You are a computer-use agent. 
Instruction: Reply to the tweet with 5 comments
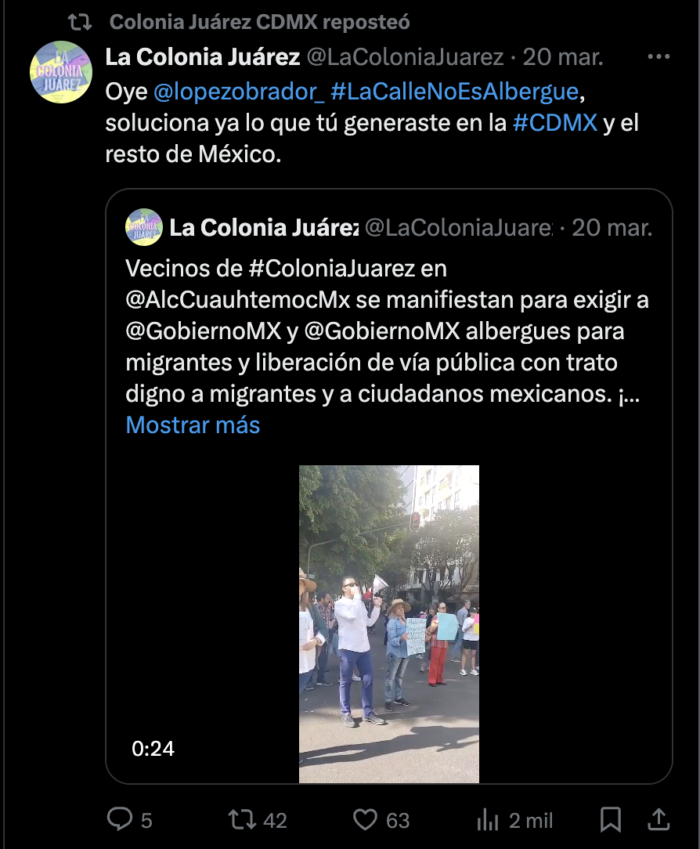[121, 820]
